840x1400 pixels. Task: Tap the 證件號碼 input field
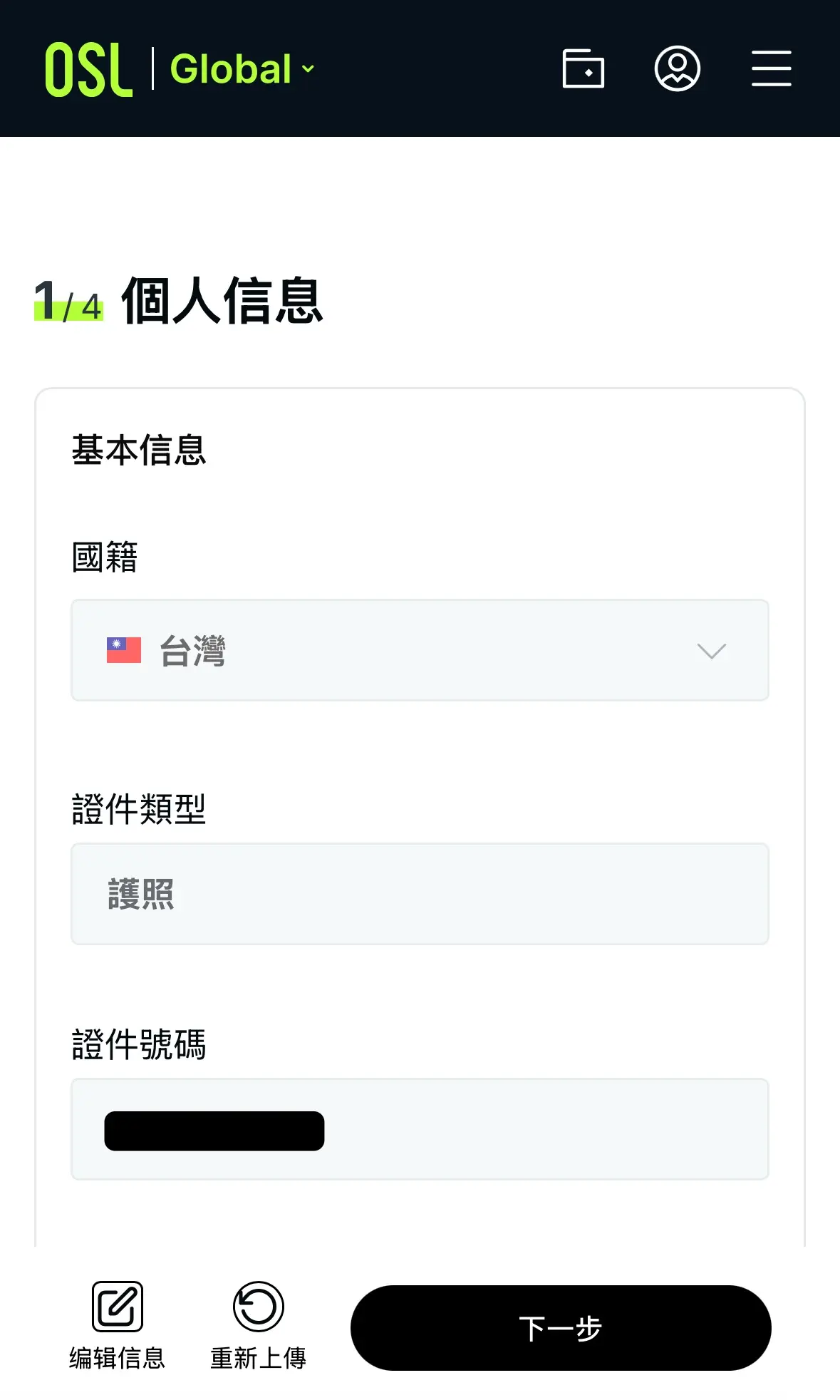(x=420, y=1129)
